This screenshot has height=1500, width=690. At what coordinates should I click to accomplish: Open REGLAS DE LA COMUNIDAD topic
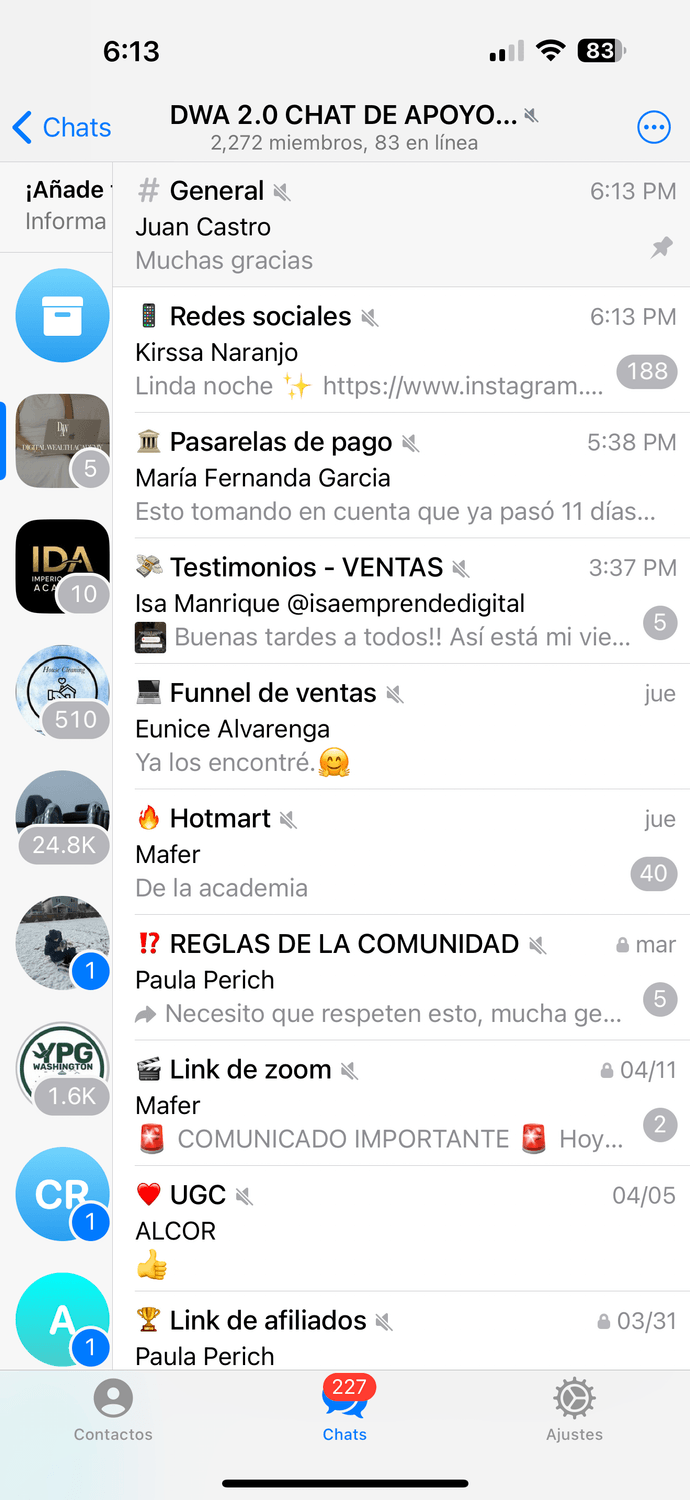(400, 979)
